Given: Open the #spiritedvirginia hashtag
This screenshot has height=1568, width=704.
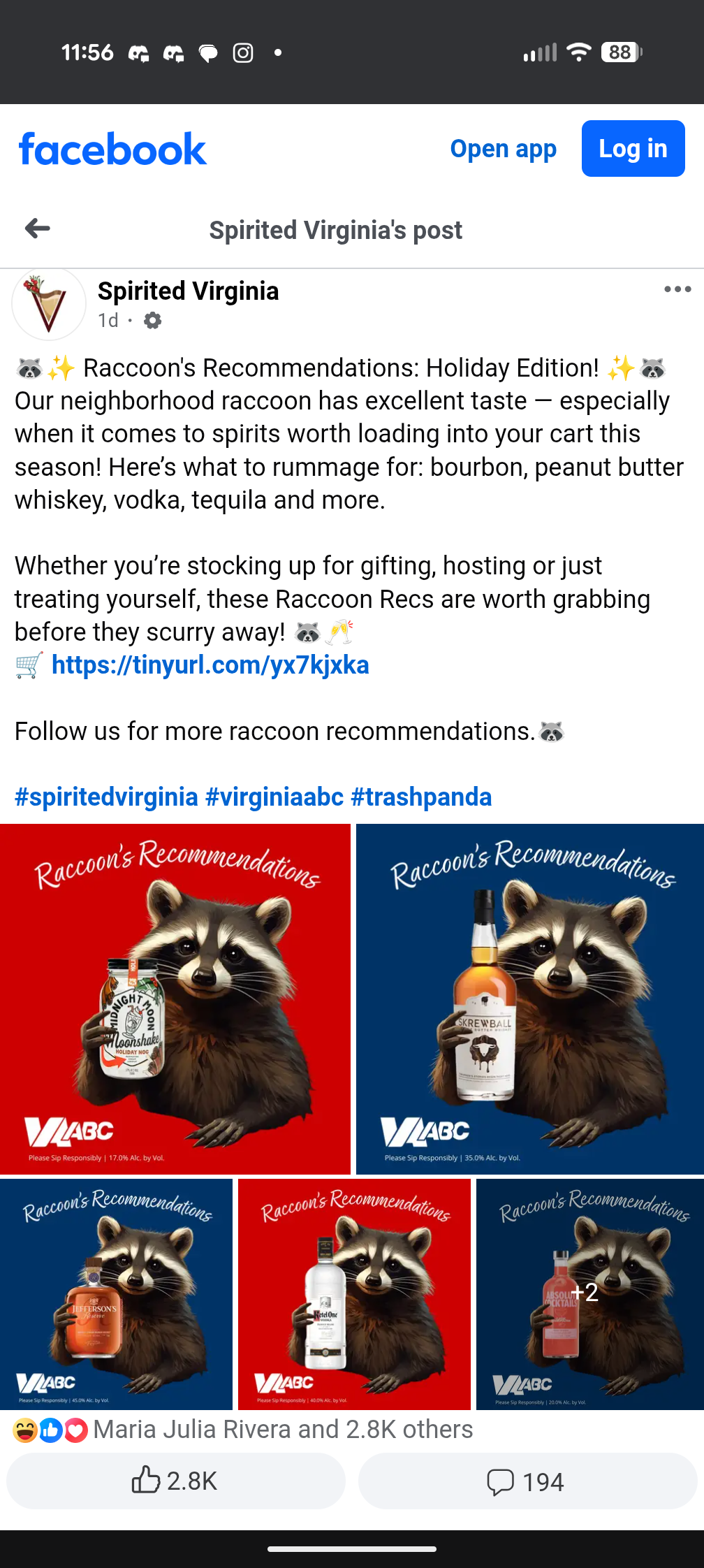Looking at the screenshot, I should point(106,797).
